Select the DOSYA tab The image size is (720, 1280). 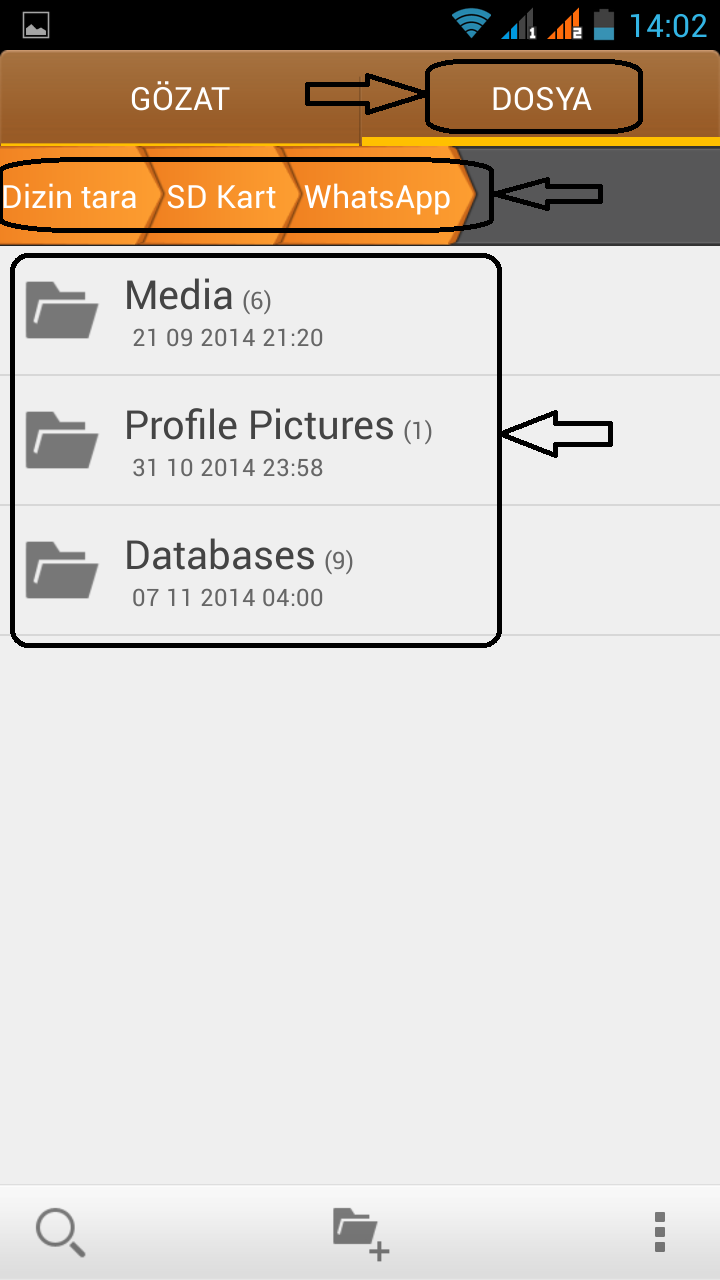tap(541, 99)
